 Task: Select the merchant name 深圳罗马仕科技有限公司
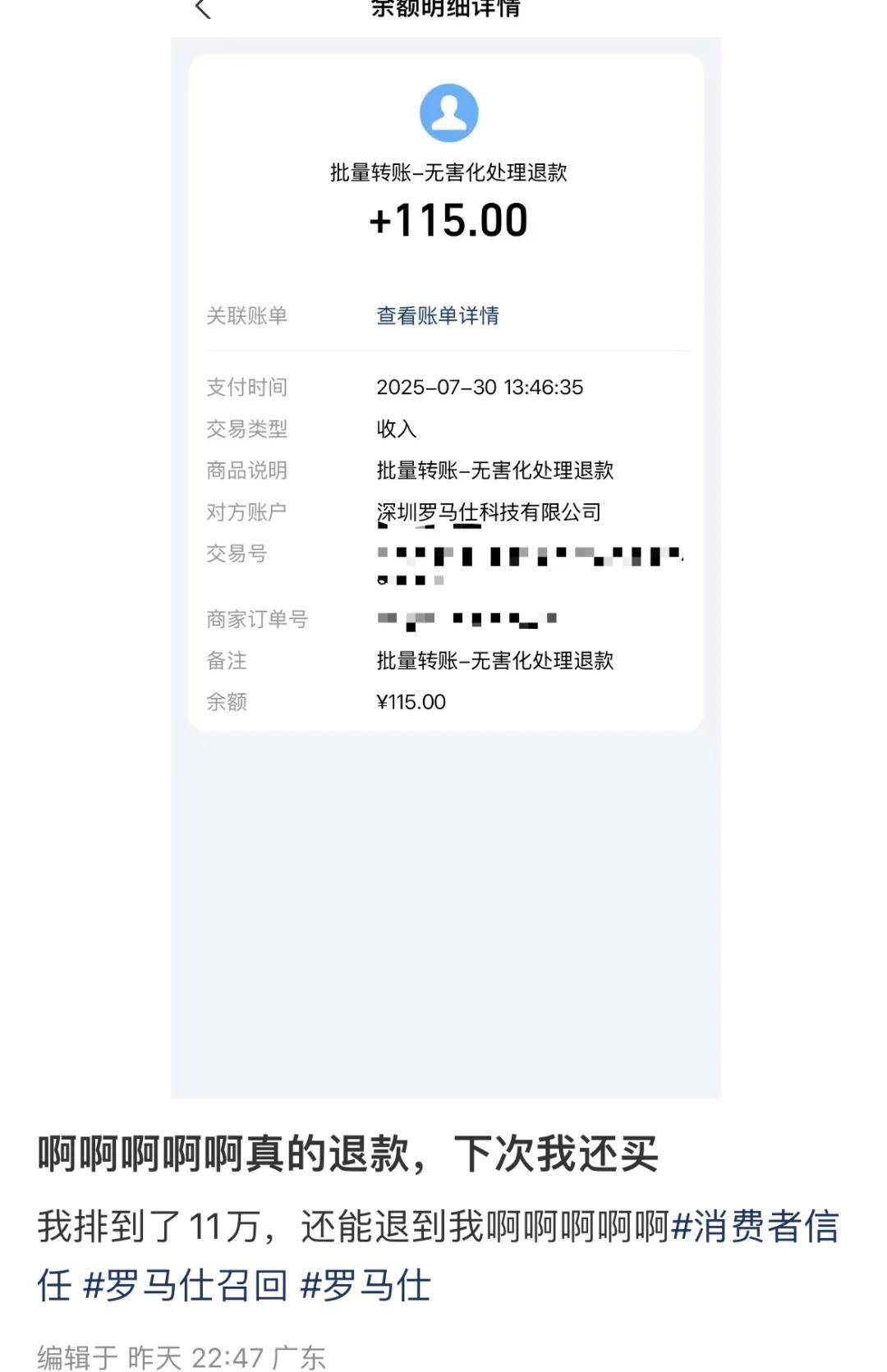[x=489, y=513]
